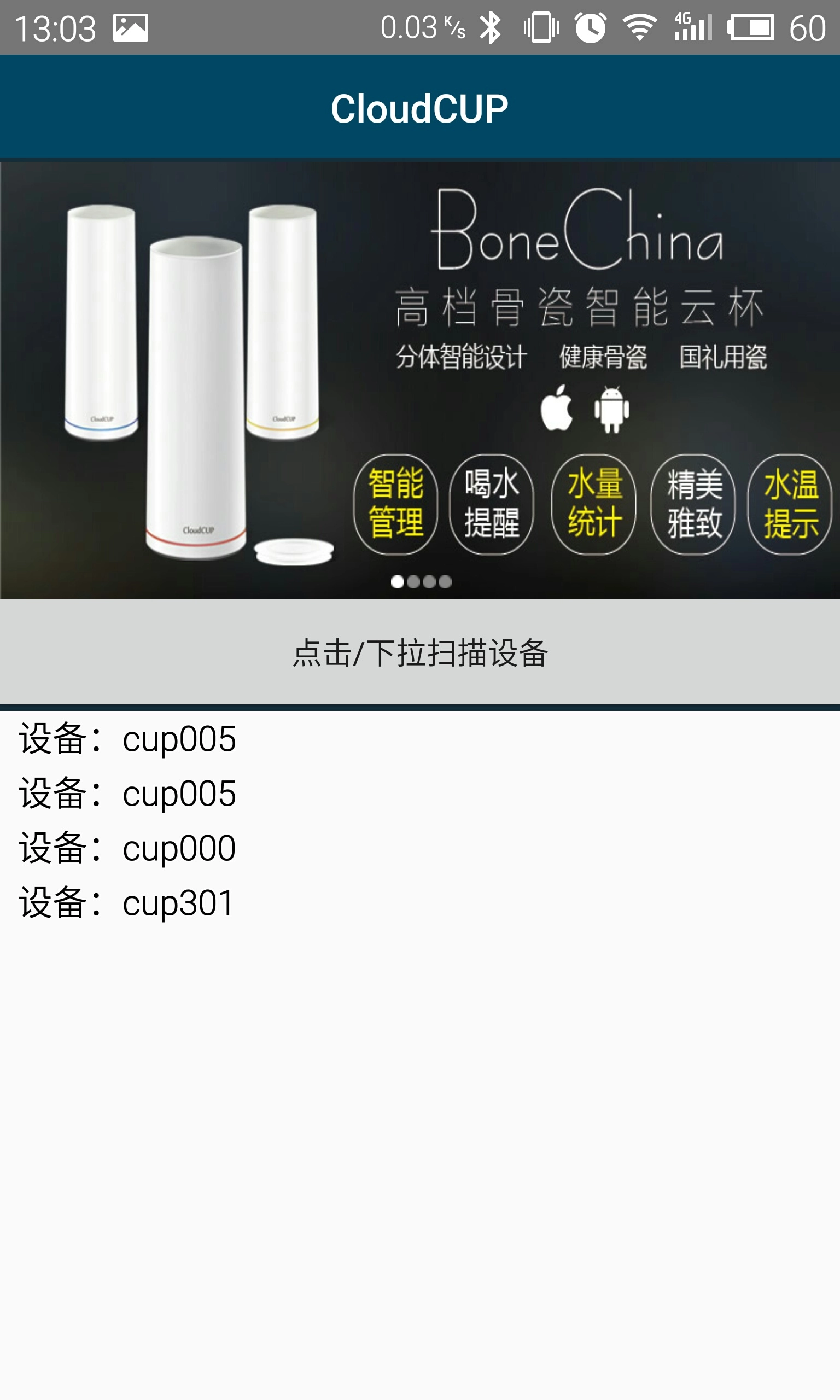This screenshot has height=1400, width=840.
Task: Select the first carousel dot
Action: (x=398, y=582)
